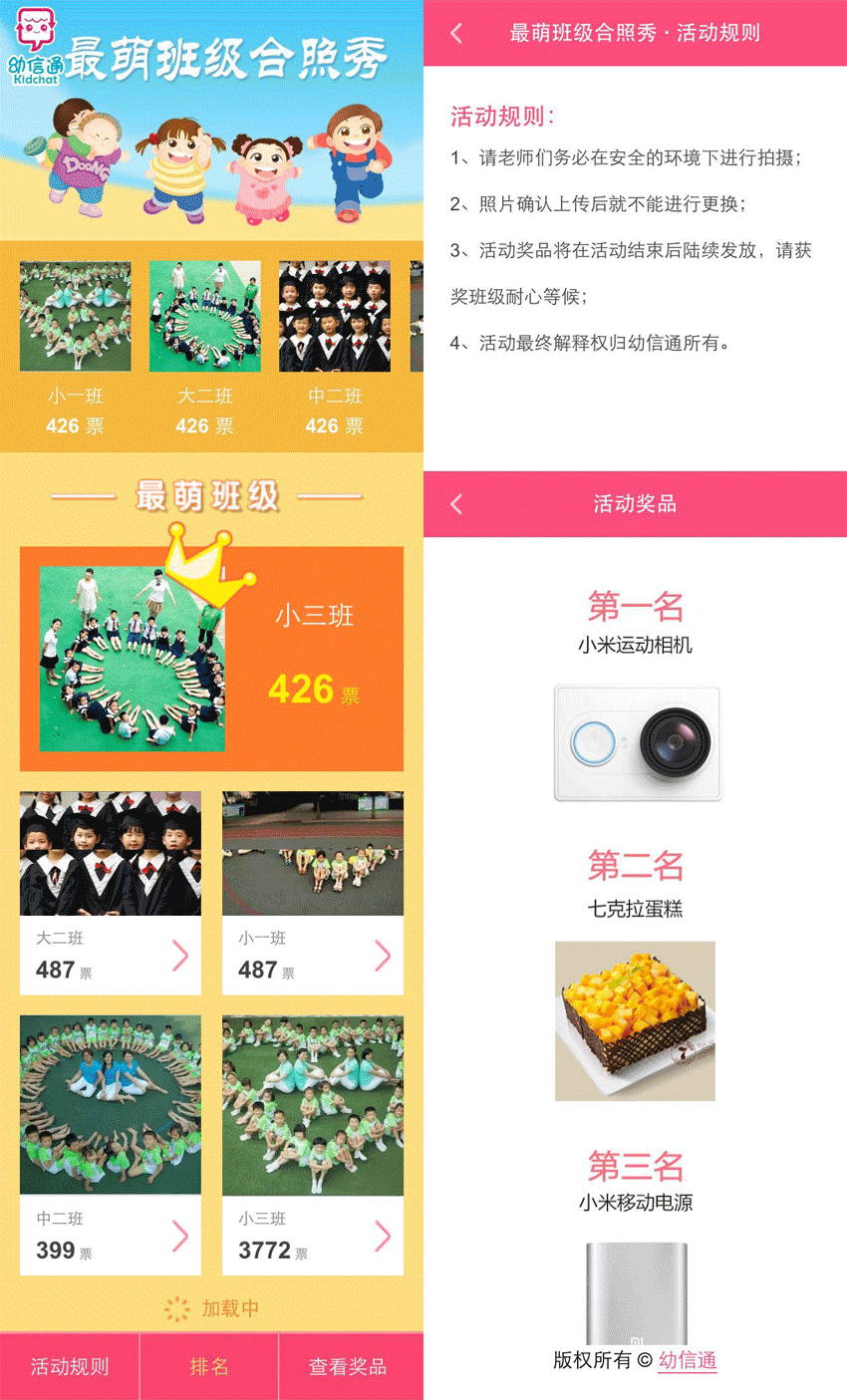
Task: Follow the 幼信通 copyright link
Action: coord(688,1360)
